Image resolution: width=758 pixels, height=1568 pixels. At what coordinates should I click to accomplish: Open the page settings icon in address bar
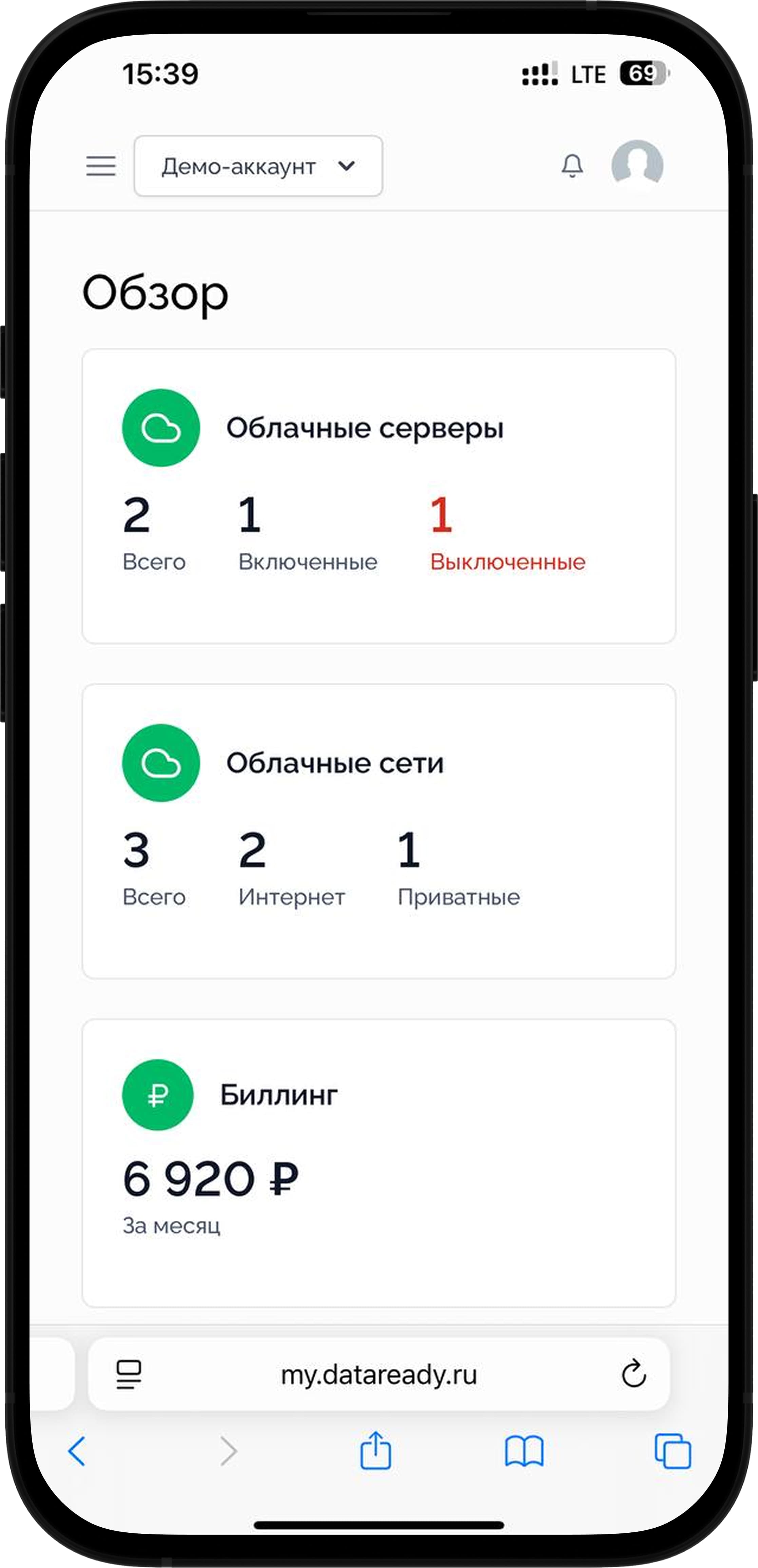point(129,1374)
